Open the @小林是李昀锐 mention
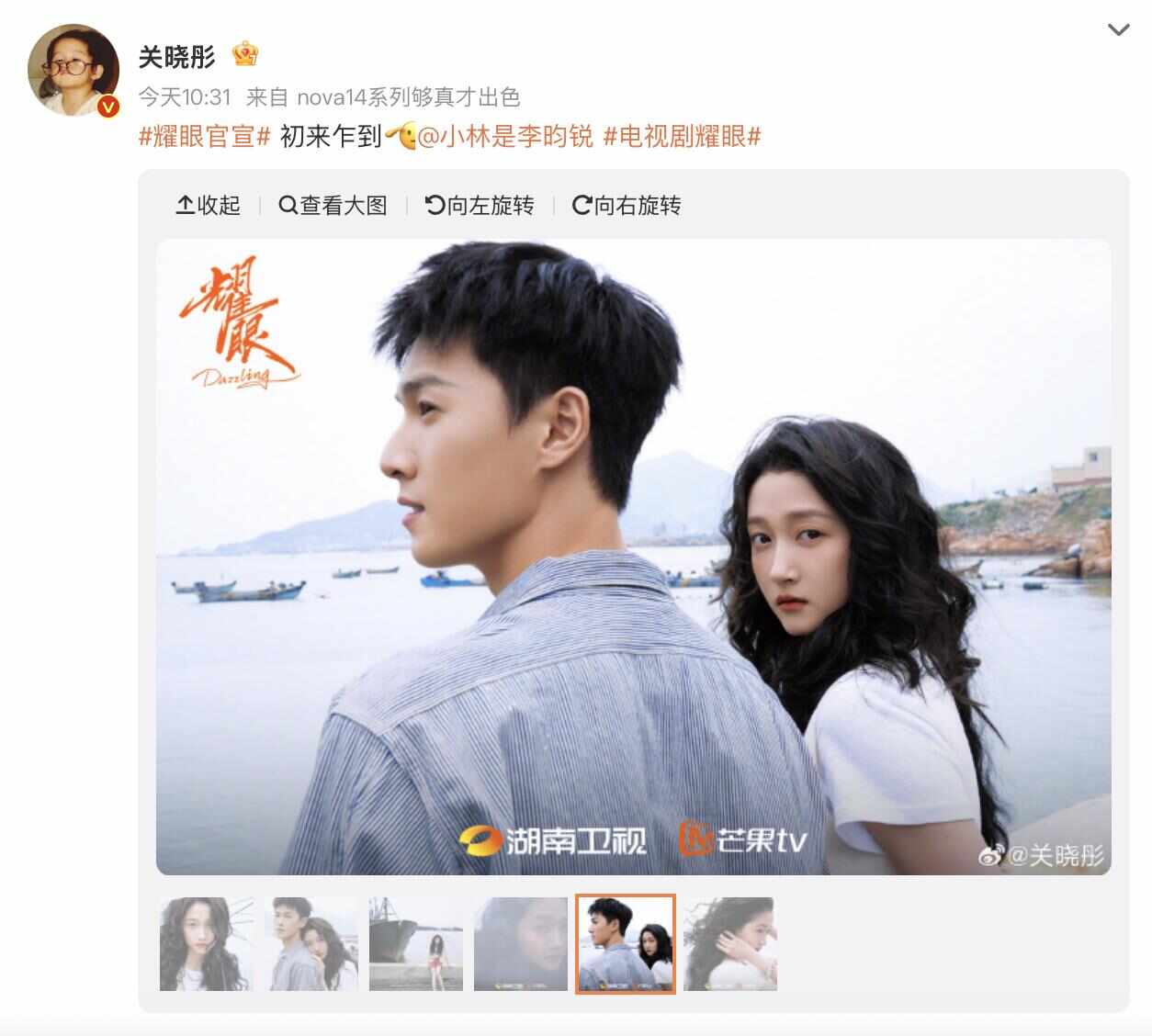The width and height of the screenshot is (1152, 1036). point(505,137)
